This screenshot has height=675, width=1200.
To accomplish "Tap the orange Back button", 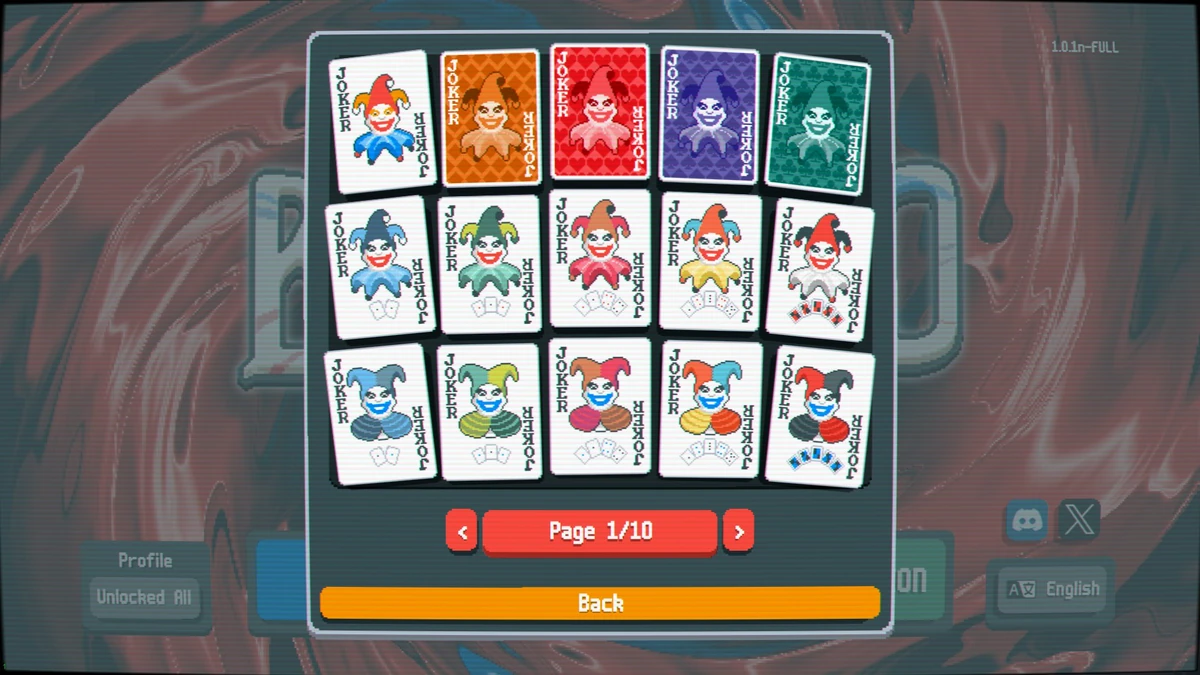I will click(x=600, y=603).
